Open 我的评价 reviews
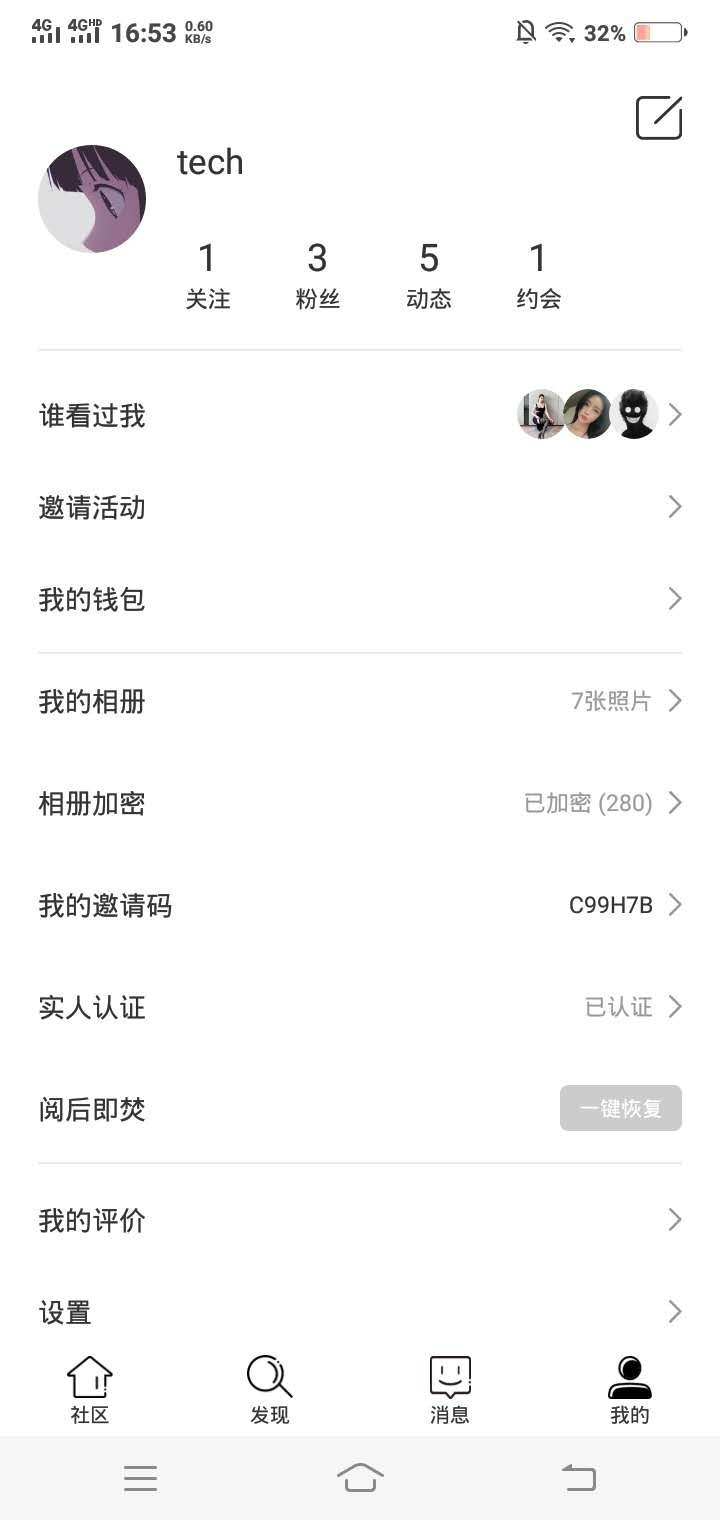 coord(360,1220)
